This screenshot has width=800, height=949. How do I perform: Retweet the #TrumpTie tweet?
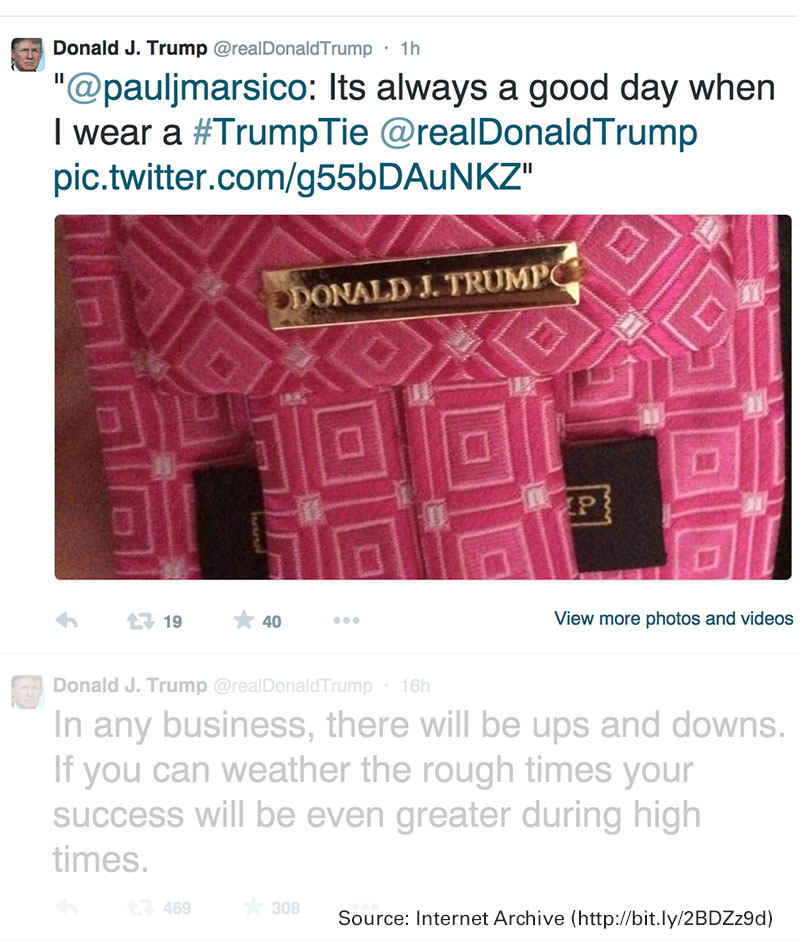coord(140,621)
